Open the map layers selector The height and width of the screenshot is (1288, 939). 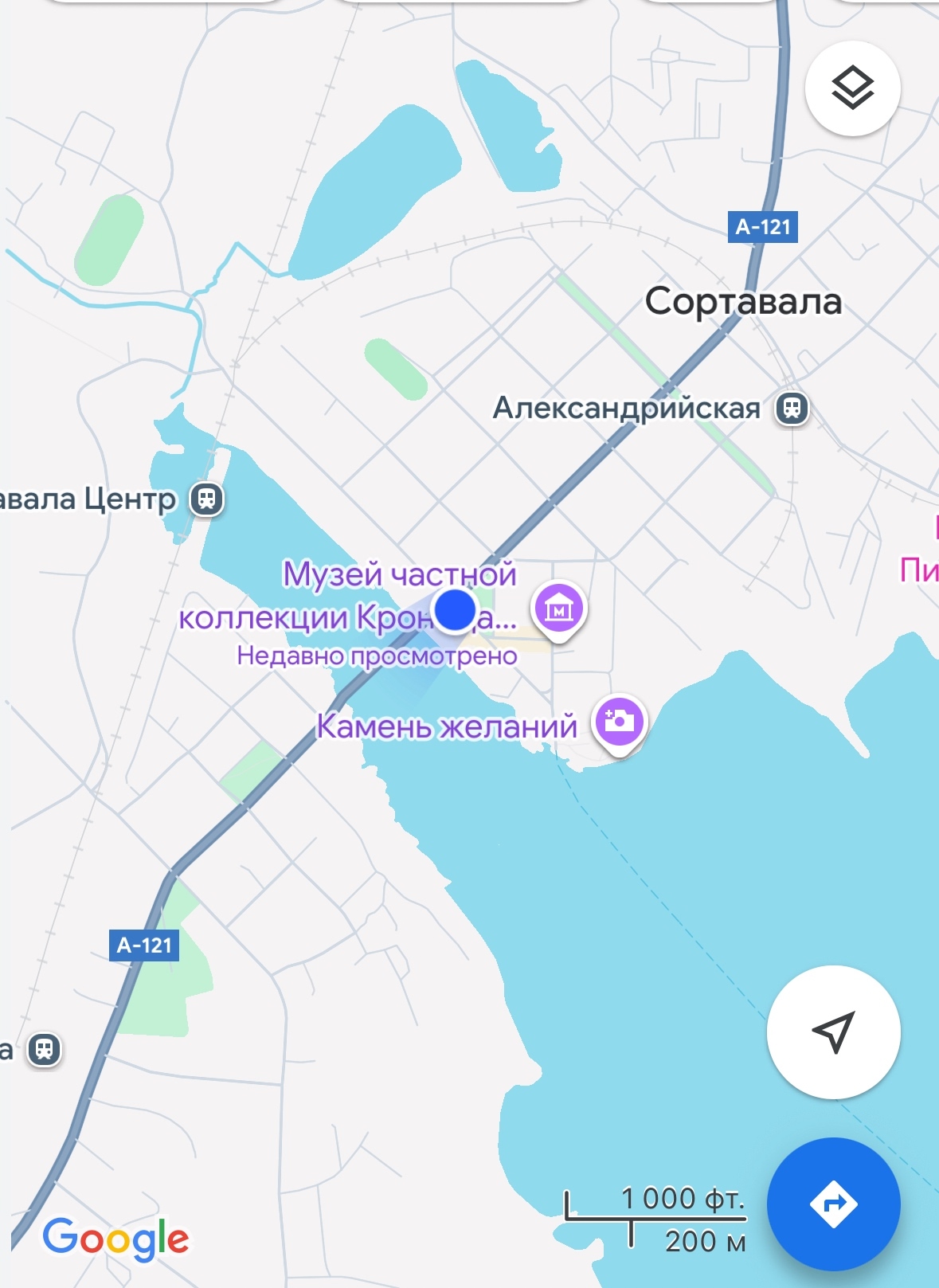[852, 88]
